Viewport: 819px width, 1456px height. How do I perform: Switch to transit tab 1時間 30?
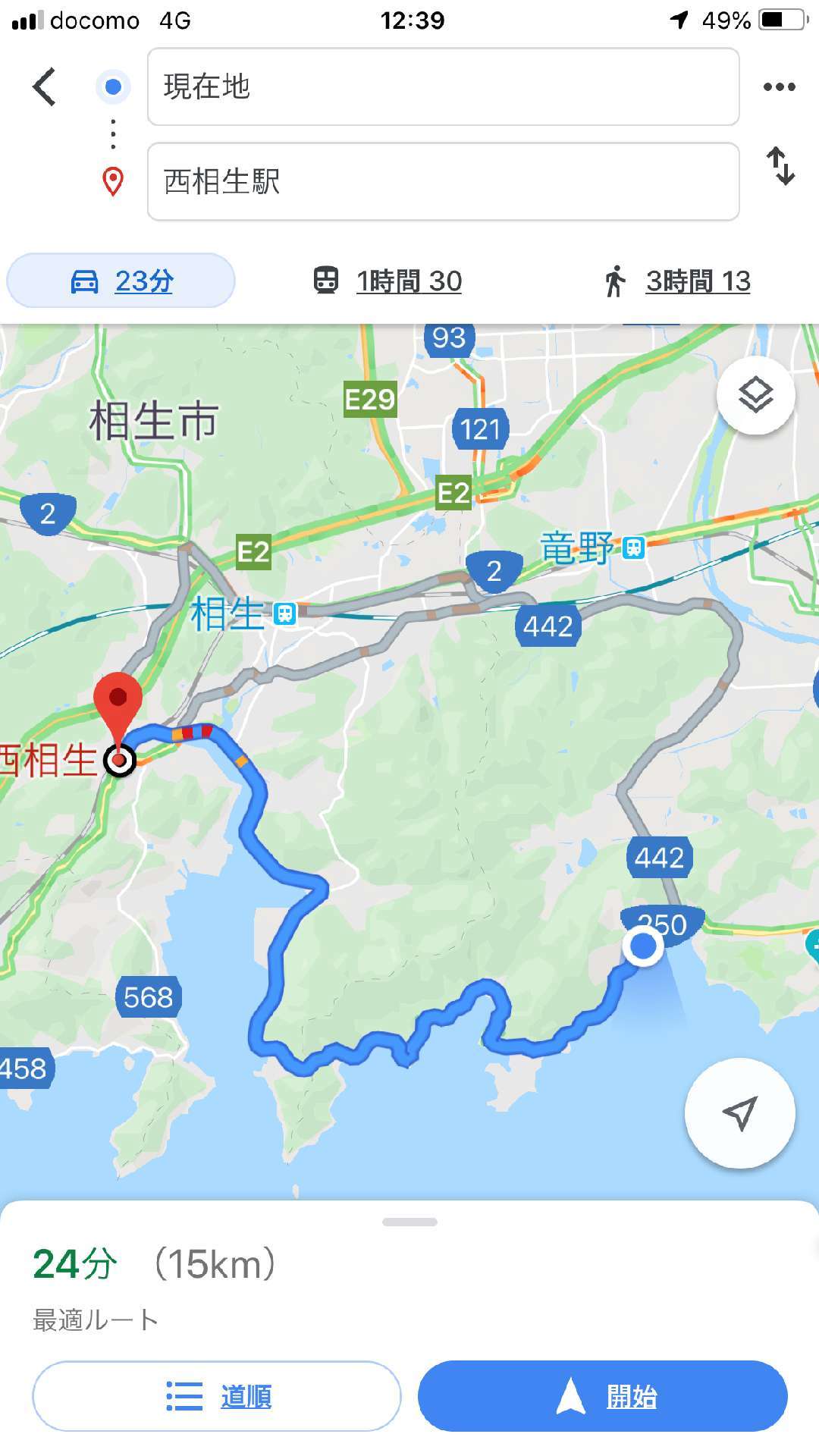[x=388, y=281]
